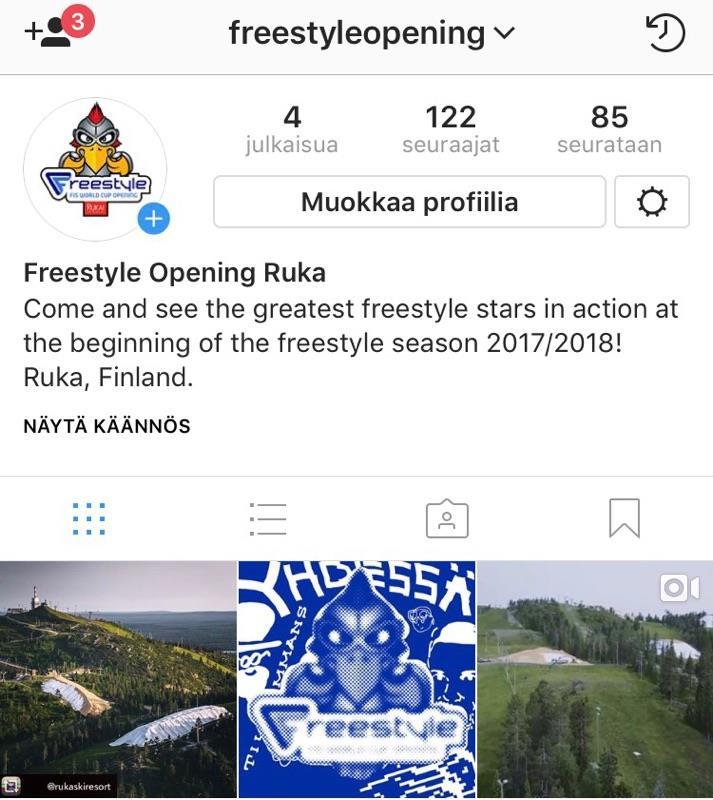The image size is (713, 800).
Task: Open the saved bookmarks tab
Action: [x=624, y=518]
